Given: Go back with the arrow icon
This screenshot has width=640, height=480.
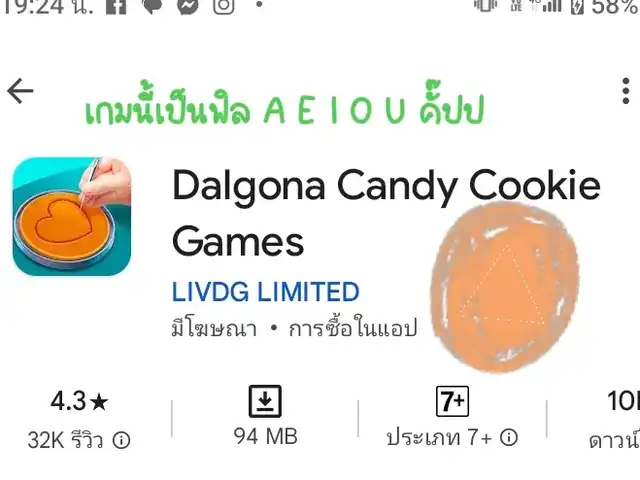Looking at the screenshot, I should 20,91.
